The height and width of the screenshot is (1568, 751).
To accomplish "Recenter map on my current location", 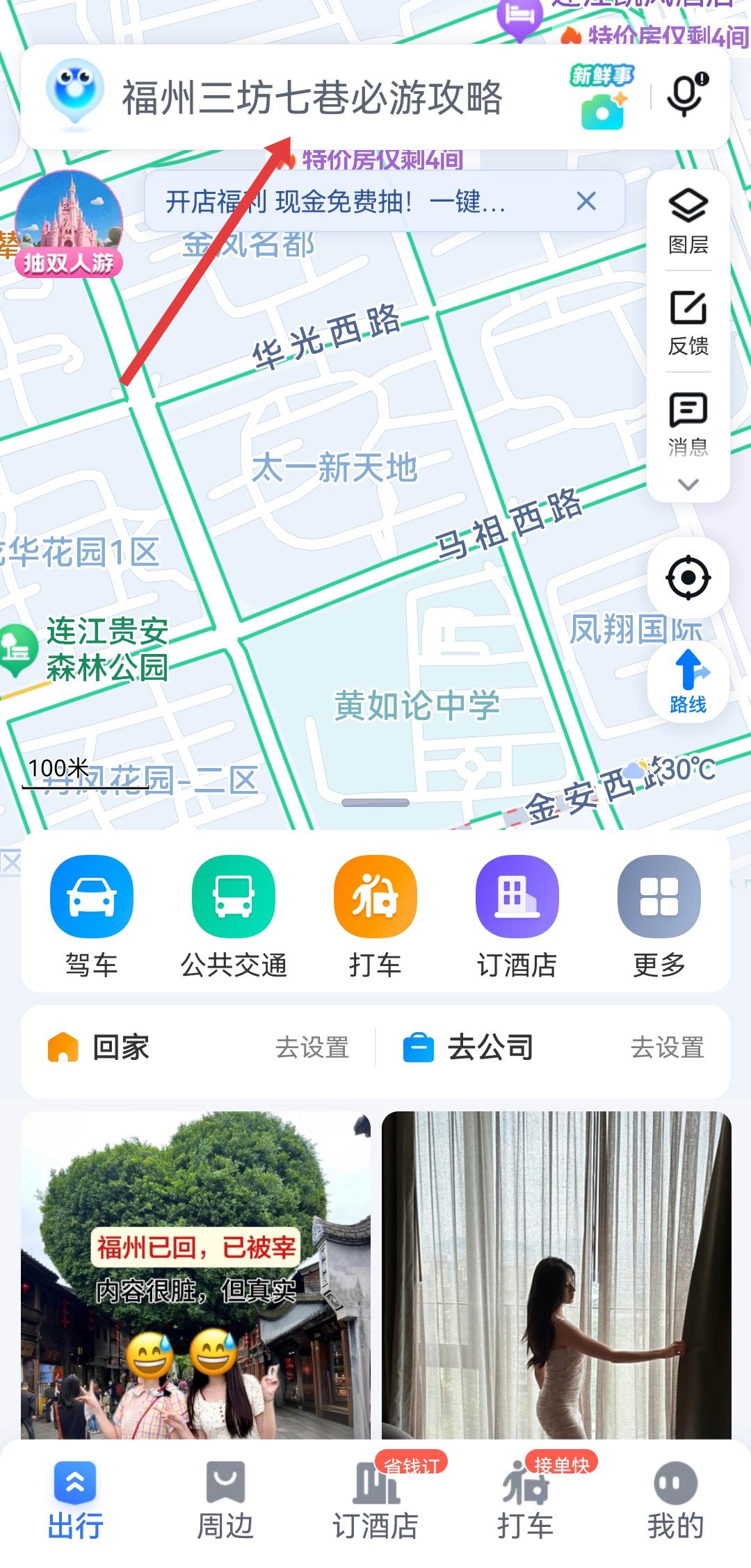I will point(688,577).
